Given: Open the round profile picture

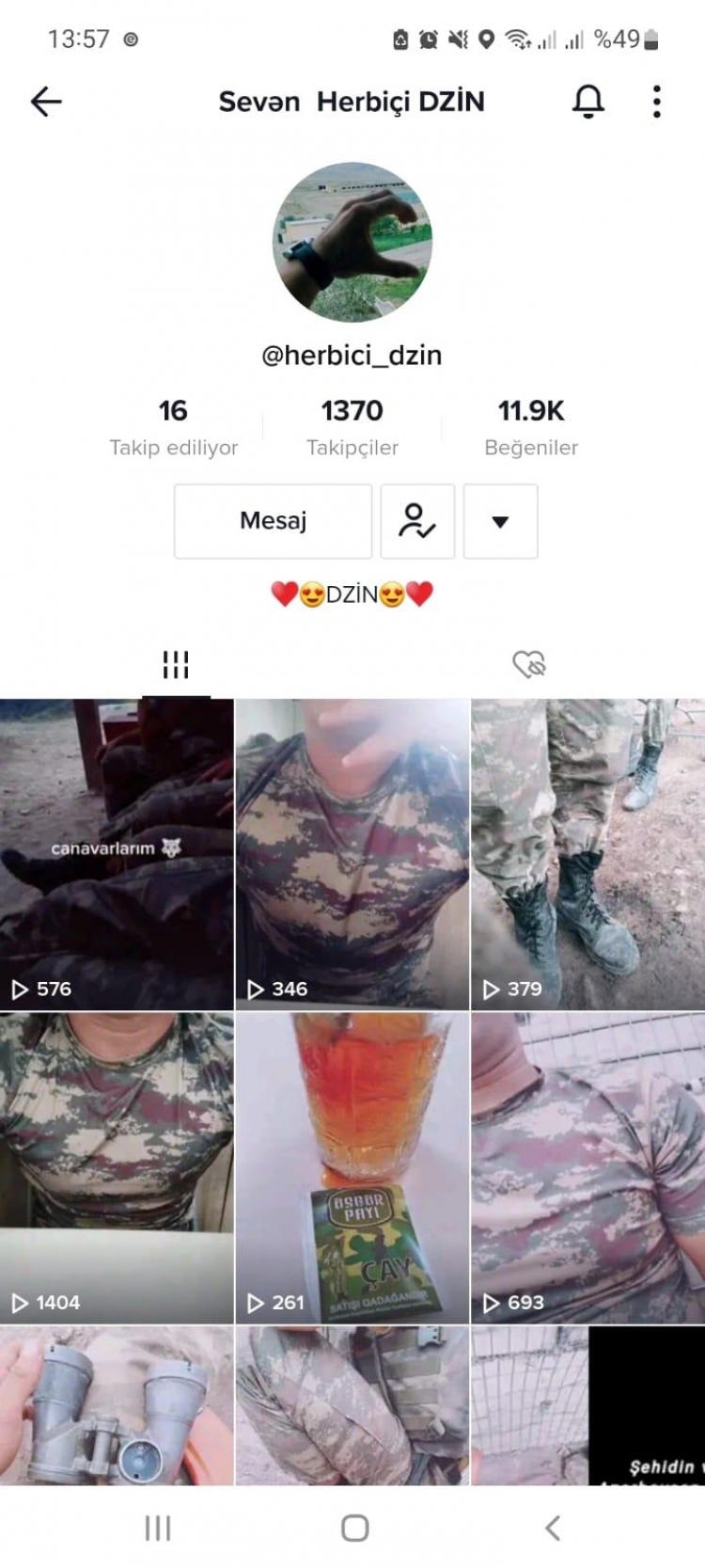Looking at the screenshot, I should pyautogui.click(x=352, y=243).
